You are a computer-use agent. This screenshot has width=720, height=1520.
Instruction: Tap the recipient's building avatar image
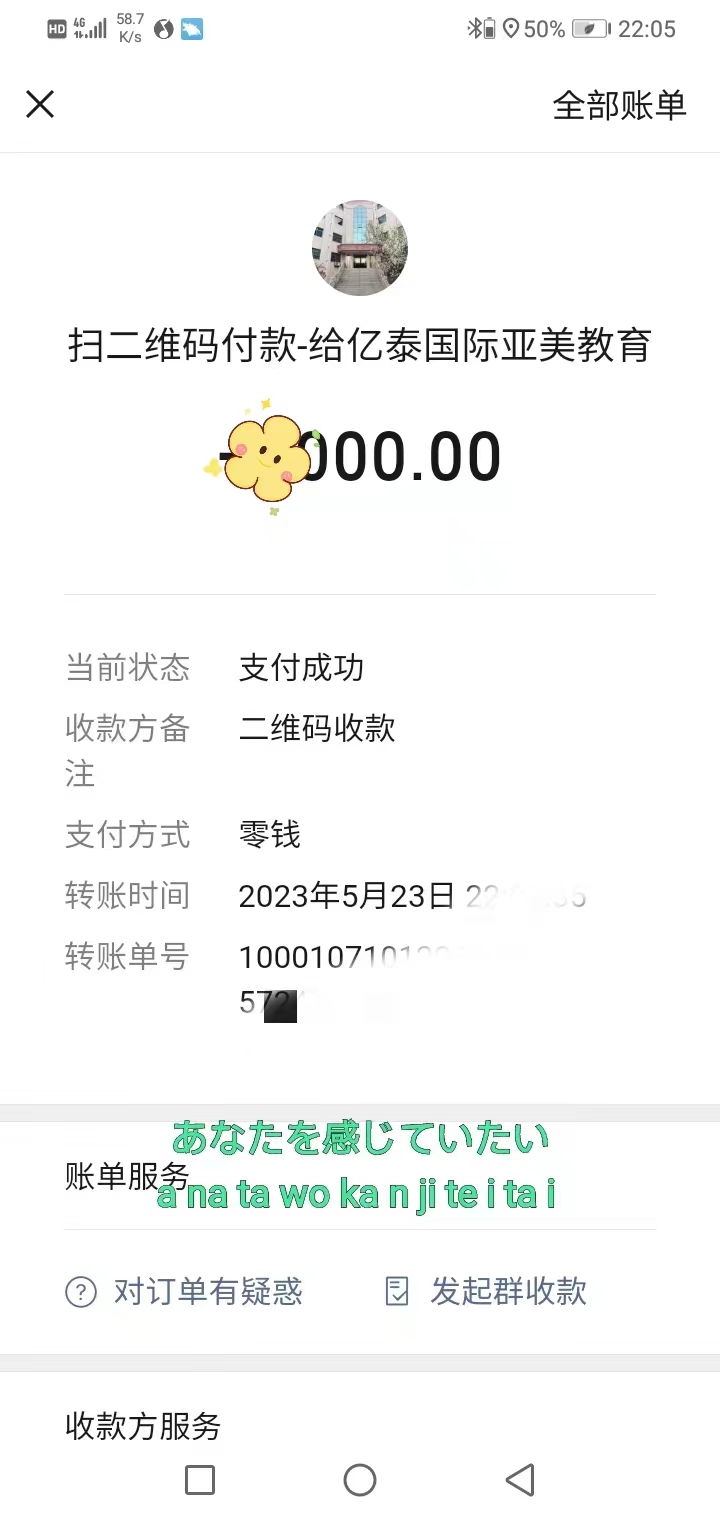pos(360,248)
